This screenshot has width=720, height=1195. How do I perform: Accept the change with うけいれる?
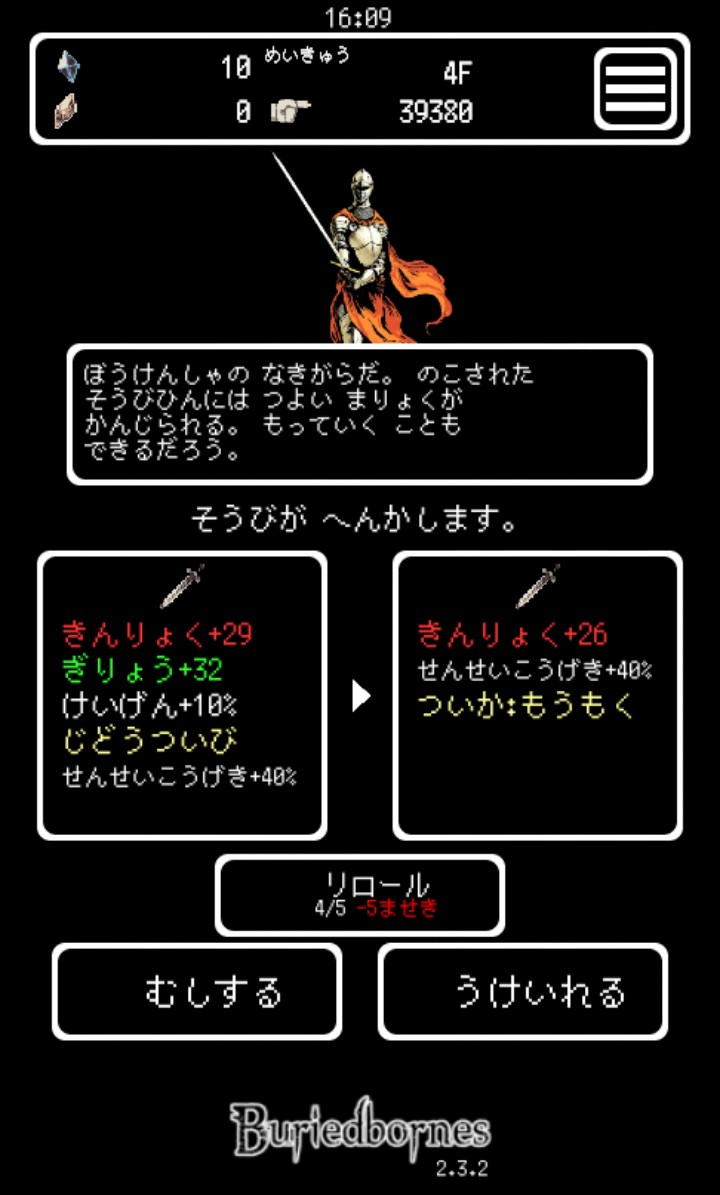pyautogui.click(x=523, y=992)
